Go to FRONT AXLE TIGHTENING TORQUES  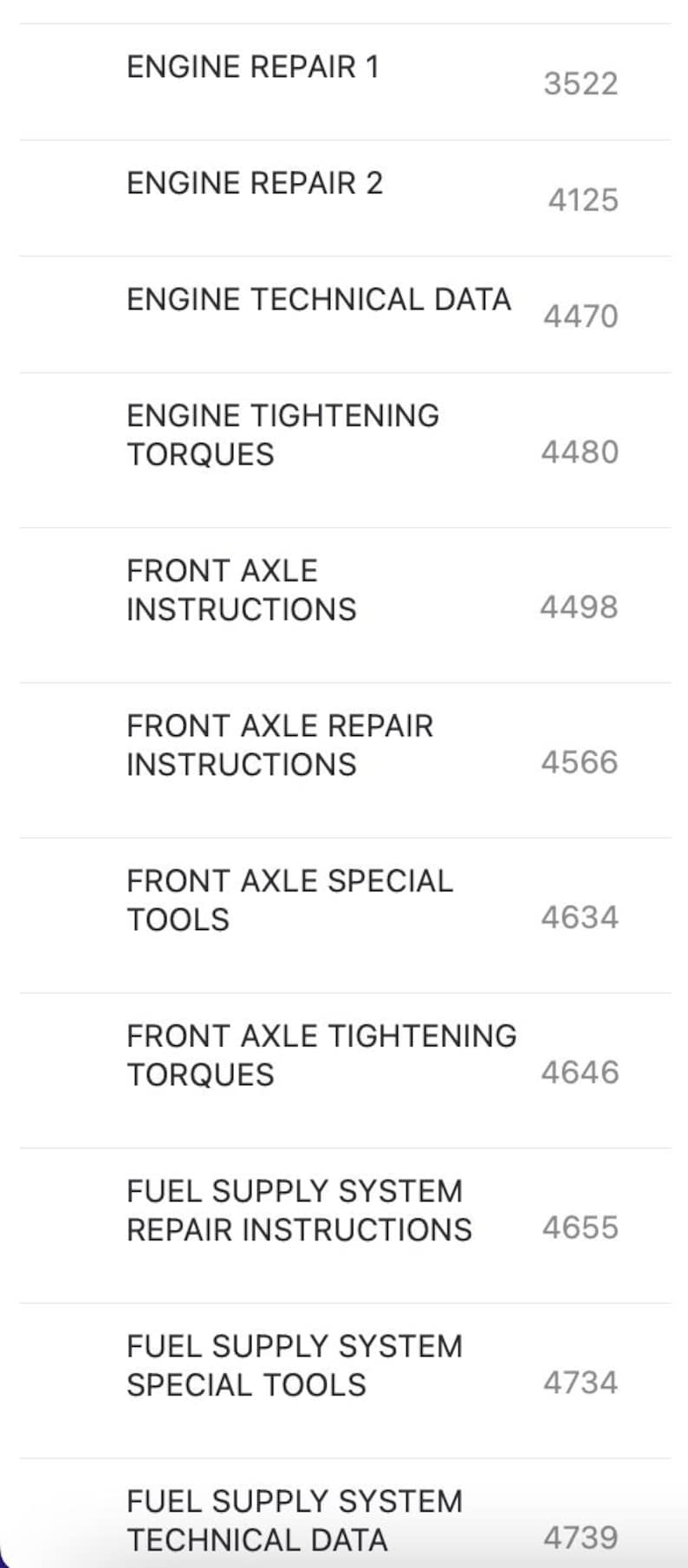321,1056
